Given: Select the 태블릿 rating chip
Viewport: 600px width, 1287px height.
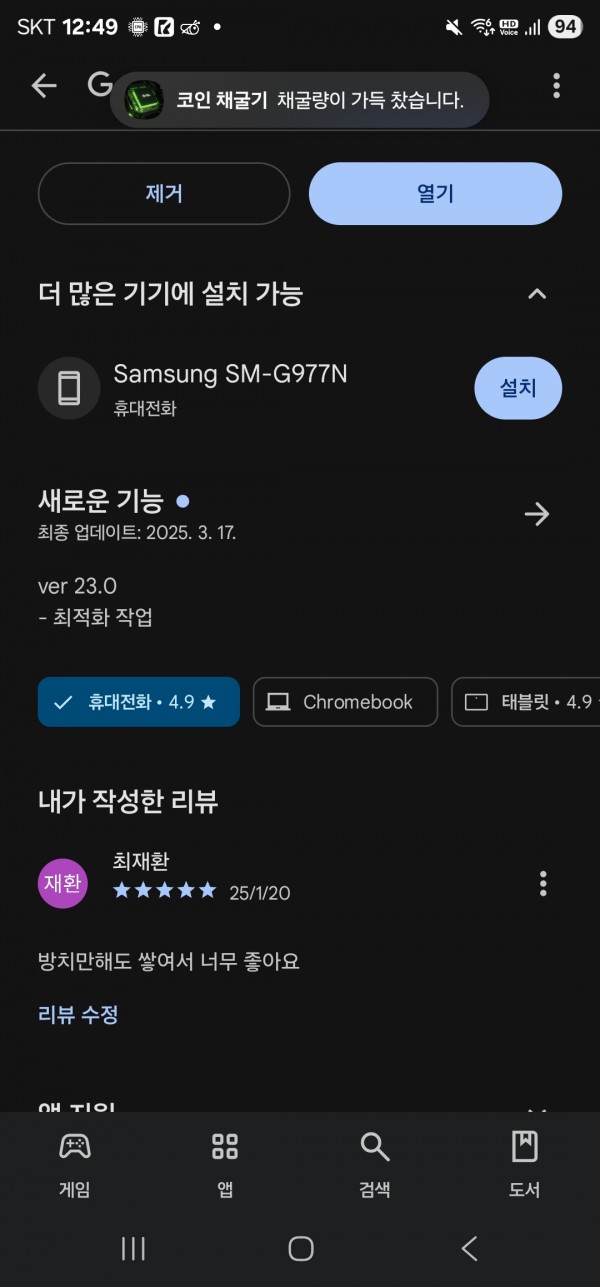Looking at the screenshot, I should [525, 702].
